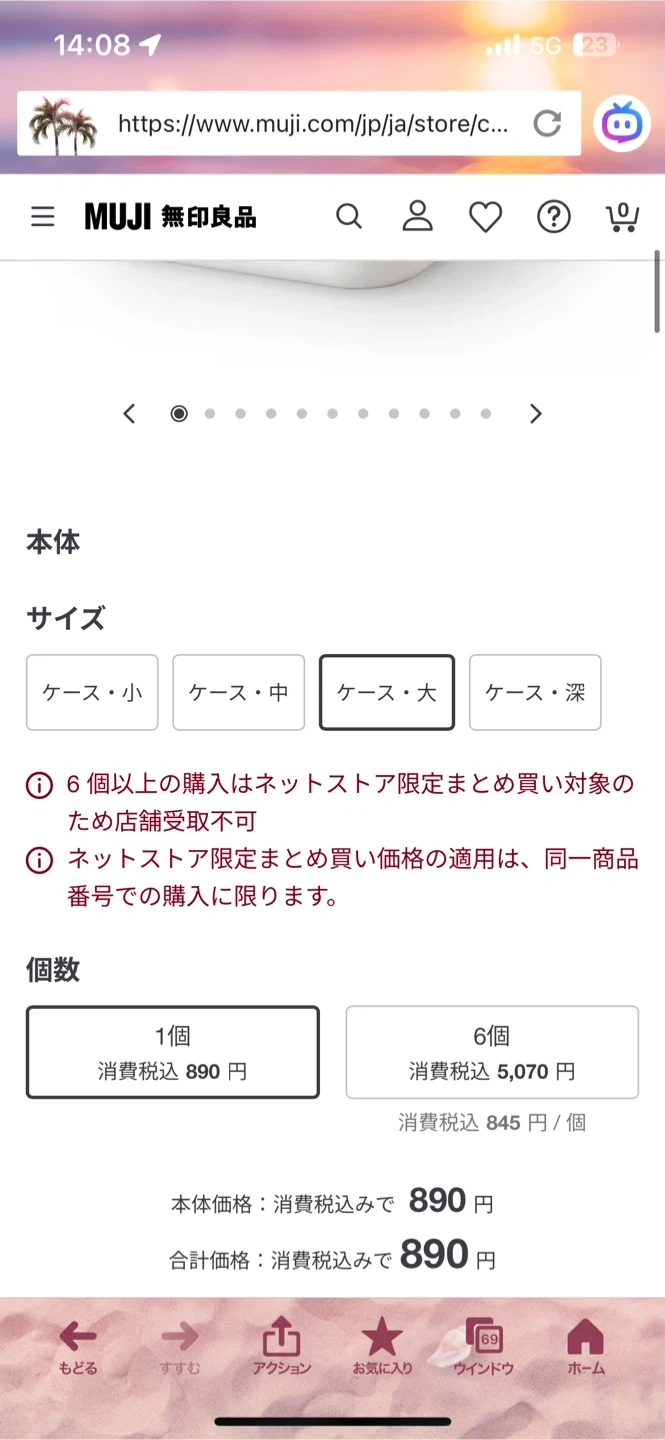The height and width of the screenshot is (1440, 665).
Task: Open the アクション share menu
Action: point(281,1346)
